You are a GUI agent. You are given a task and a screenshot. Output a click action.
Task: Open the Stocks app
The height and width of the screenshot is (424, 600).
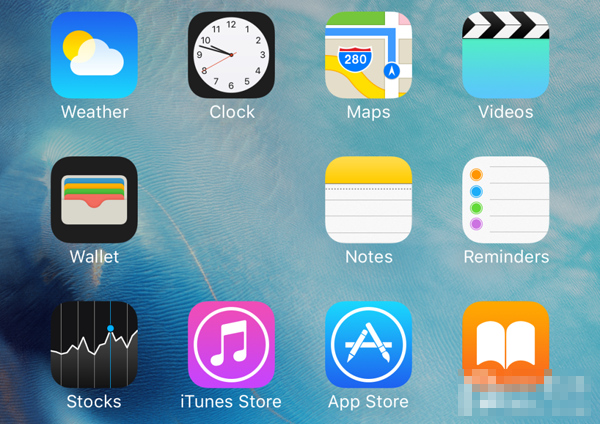point(94,345)
